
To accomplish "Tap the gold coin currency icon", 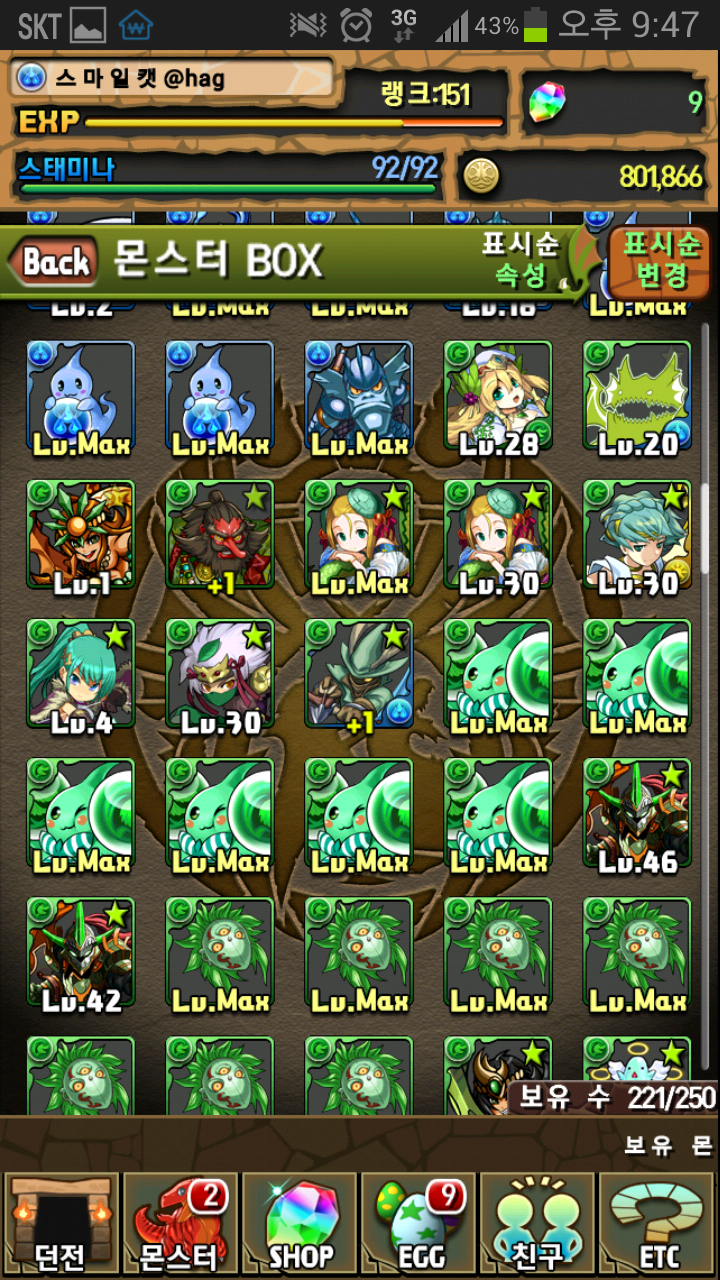I will pos(485,172).
